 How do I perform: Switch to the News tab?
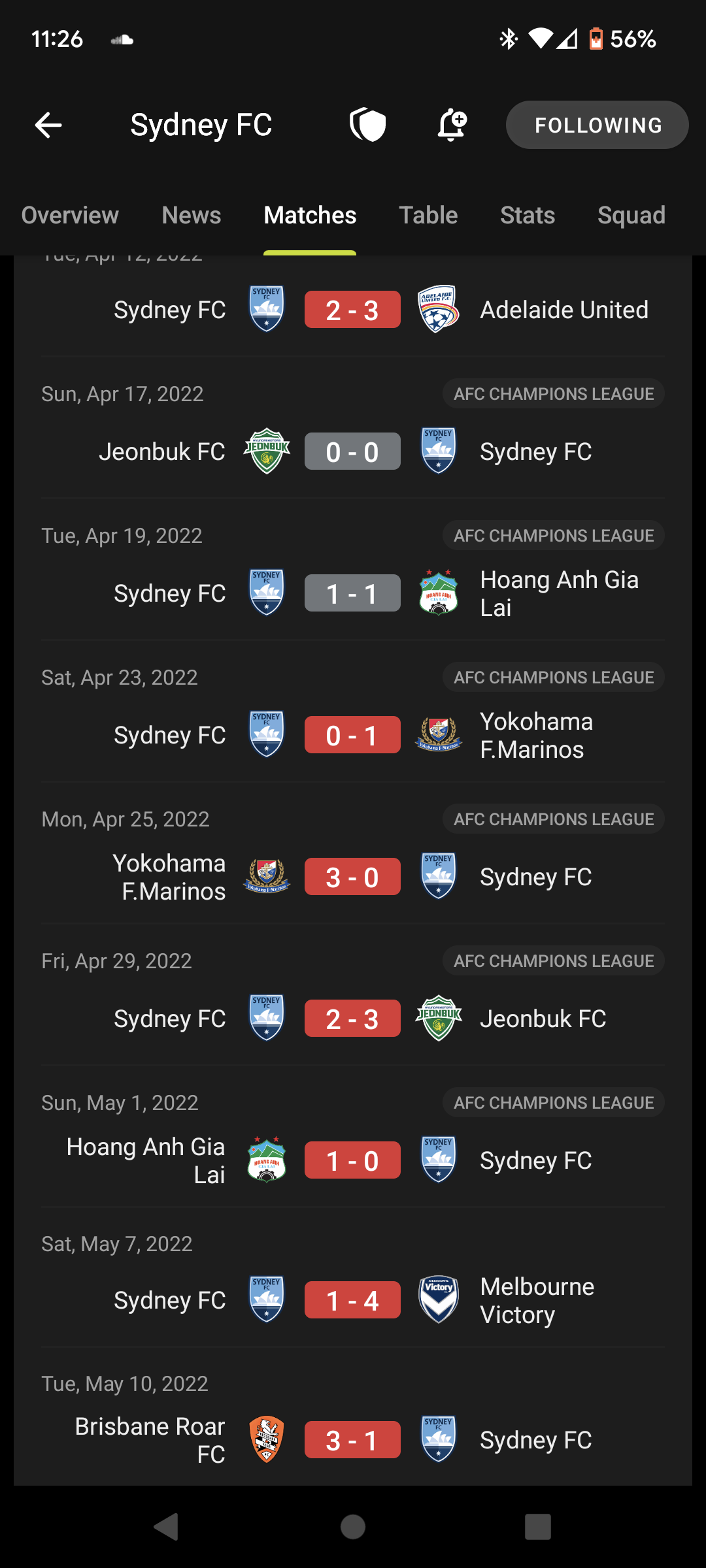pyautogui.click(x=192, y=215)
